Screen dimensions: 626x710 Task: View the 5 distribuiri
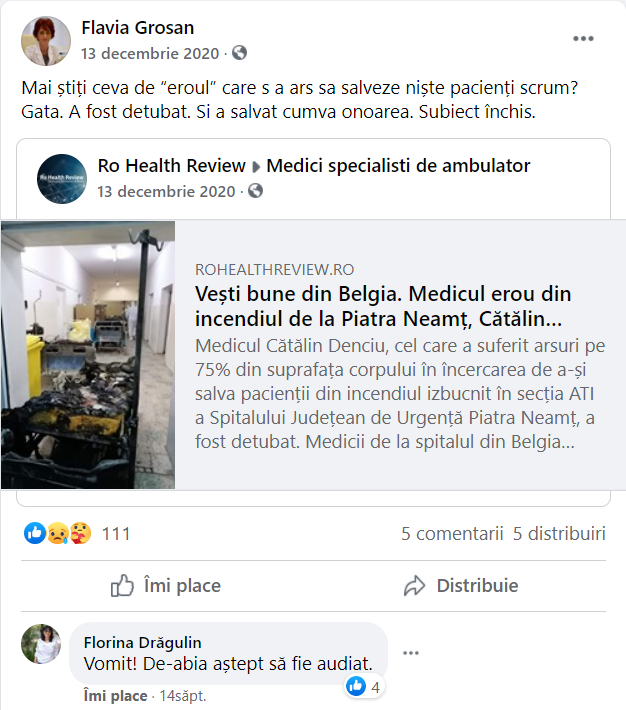559,534
